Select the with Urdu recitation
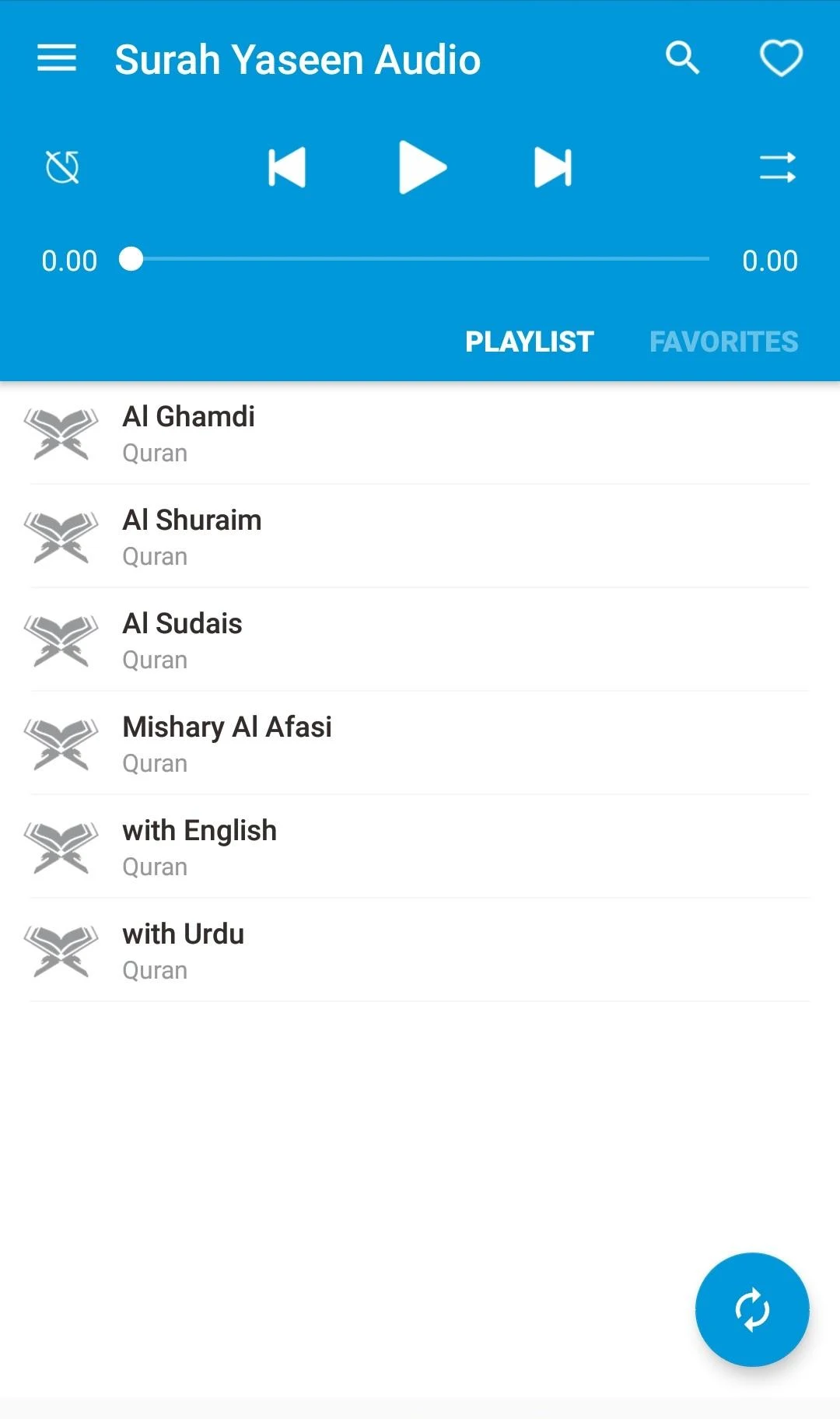This screenshot has width=840, height=1419. coord(420,951)
